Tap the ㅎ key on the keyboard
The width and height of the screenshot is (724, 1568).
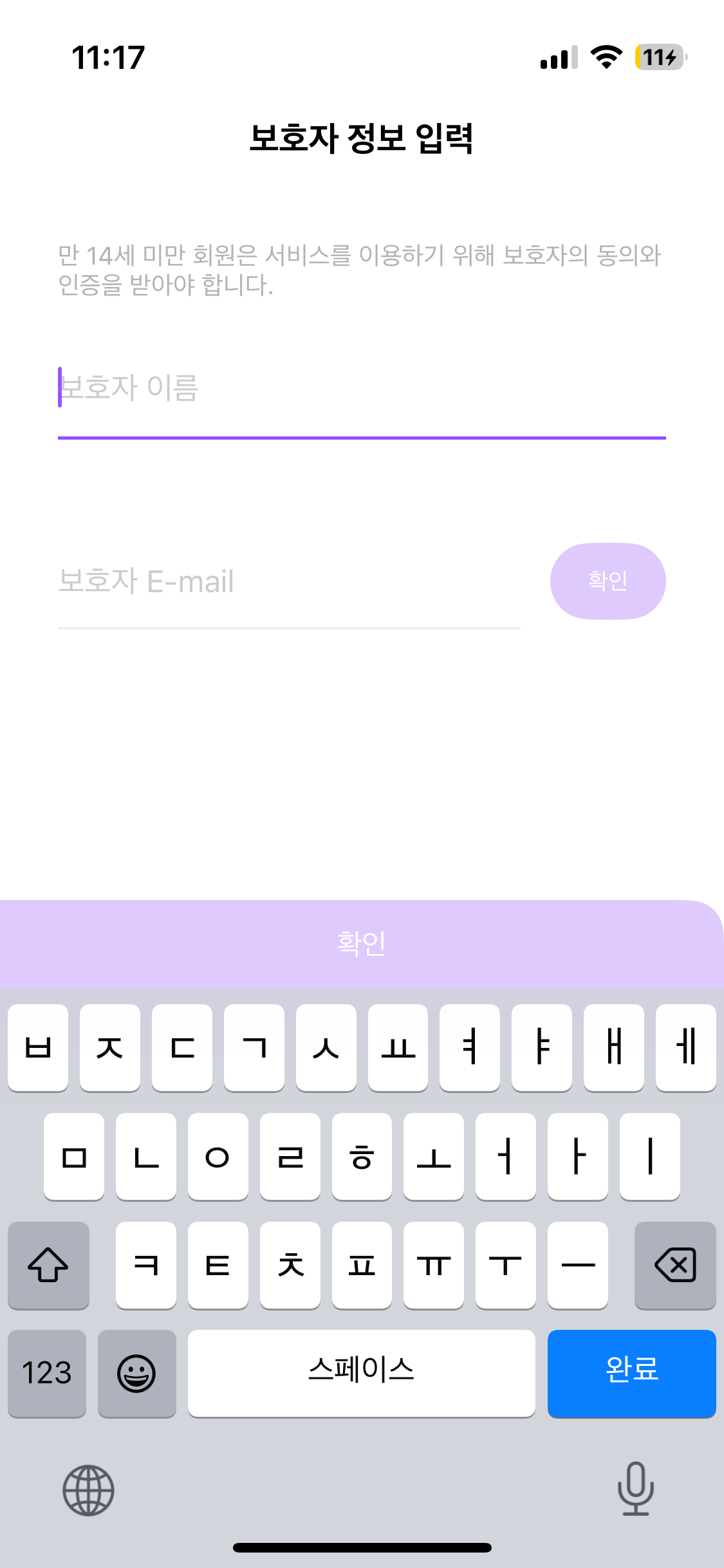point(362,1158)
